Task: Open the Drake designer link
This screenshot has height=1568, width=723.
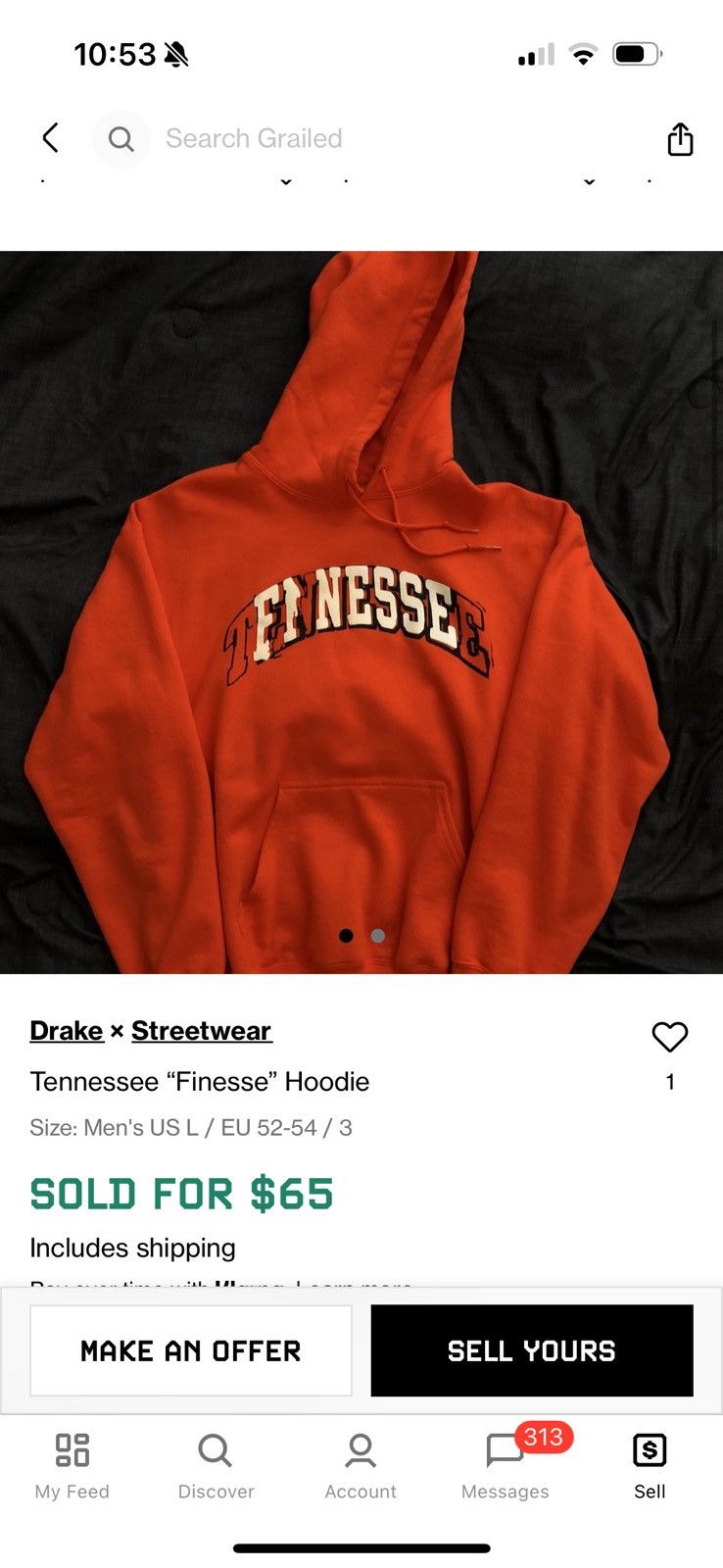Action: [x=67, y=1031]
